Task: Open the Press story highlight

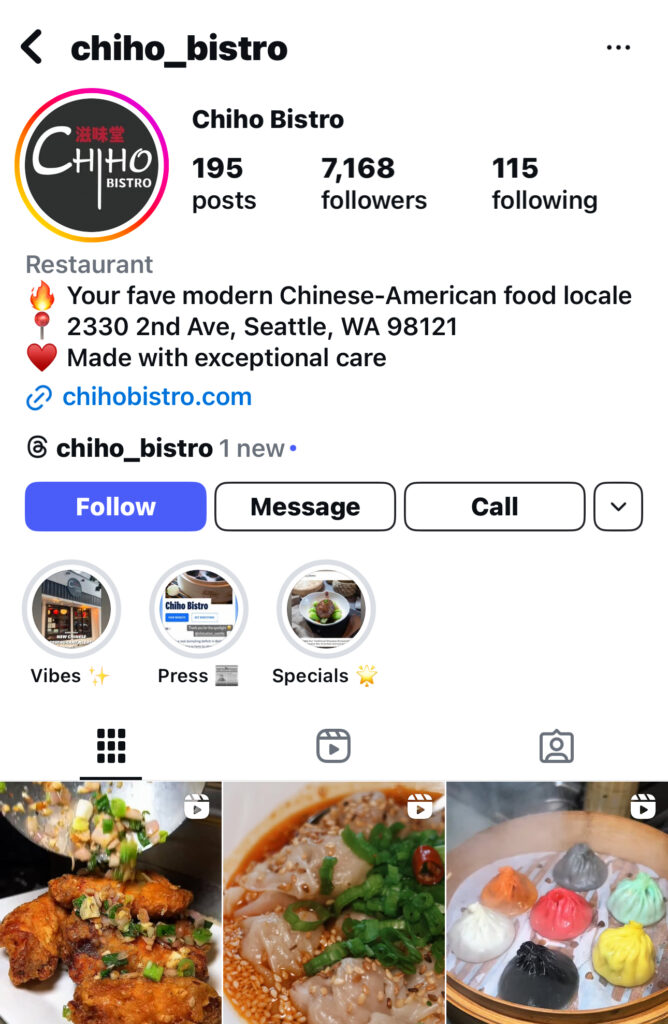Action: point(198,608)
